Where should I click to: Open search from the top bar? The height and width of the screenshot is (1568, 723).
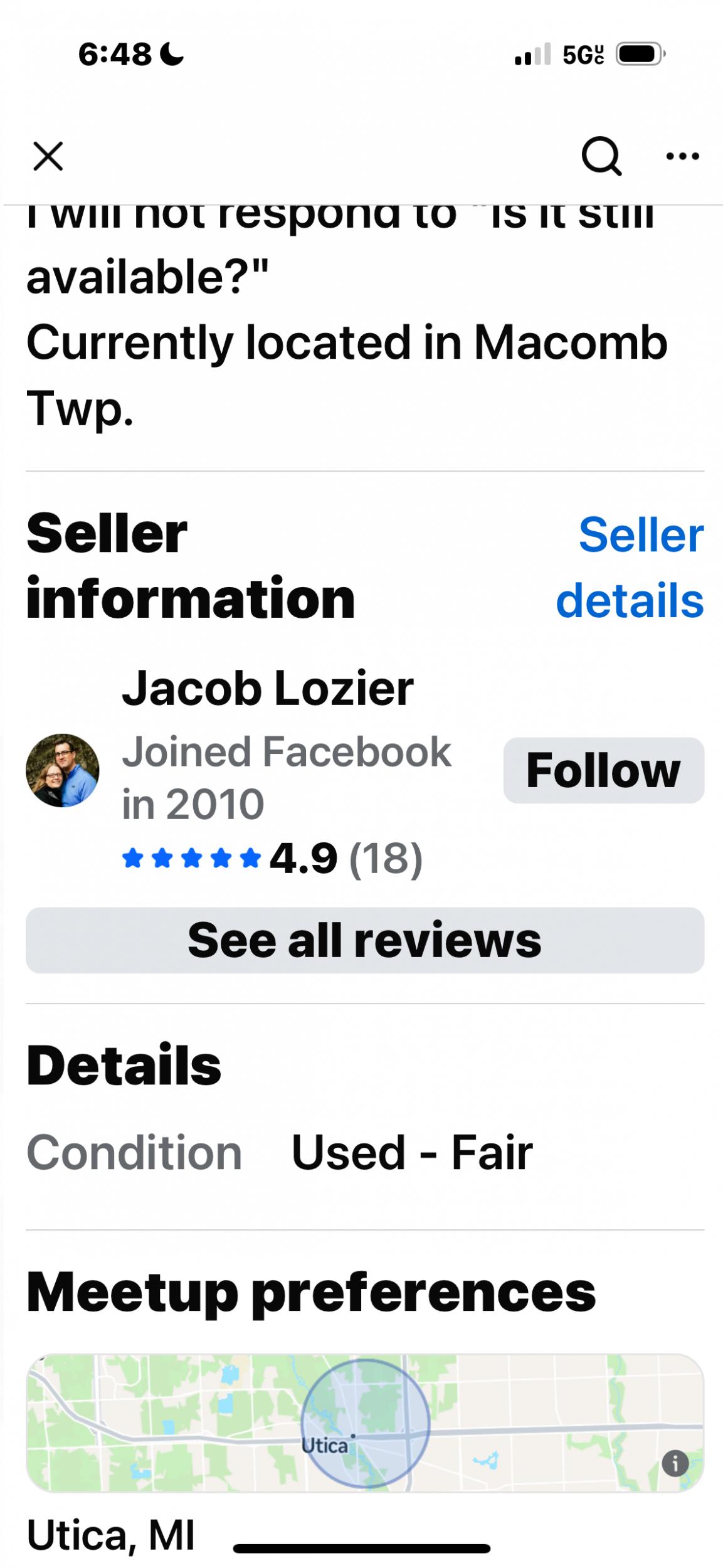tap(601, 156)
